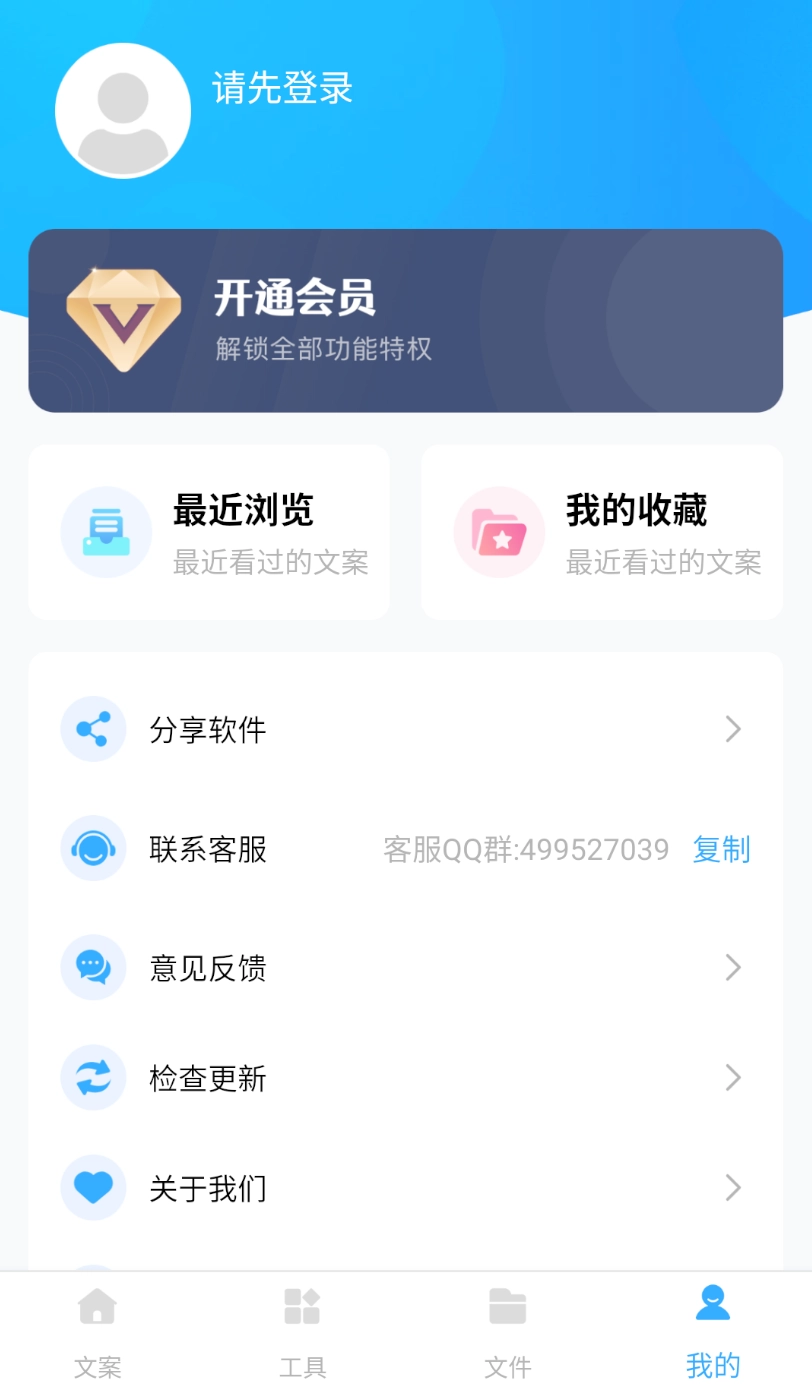
Task: Tap the share software icon
Action: 93,729
